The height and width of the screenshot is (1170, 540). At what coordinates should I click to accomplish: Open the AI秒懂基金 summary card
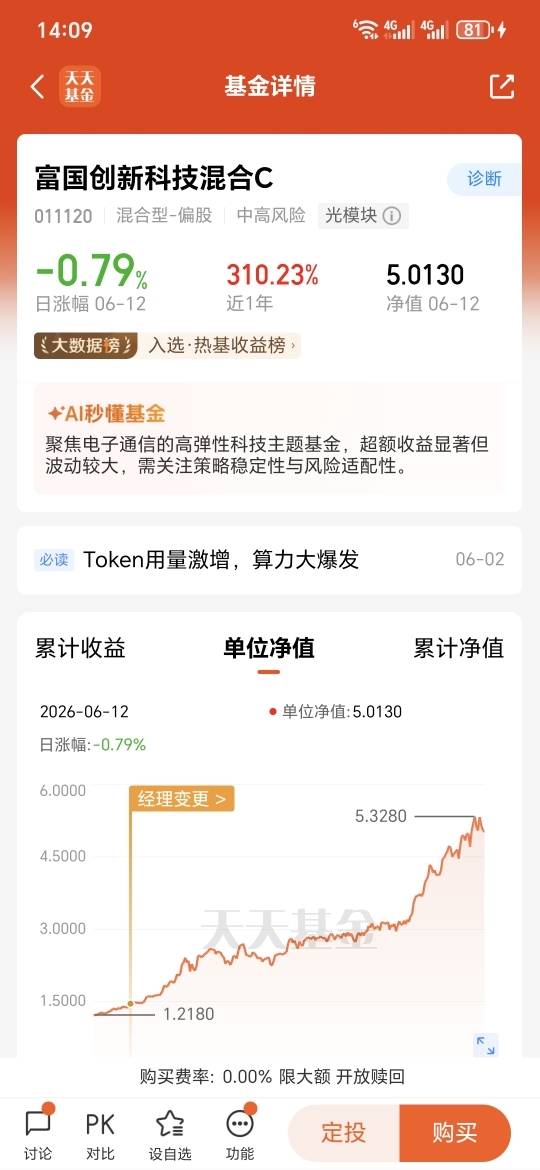tap(269, 439)
